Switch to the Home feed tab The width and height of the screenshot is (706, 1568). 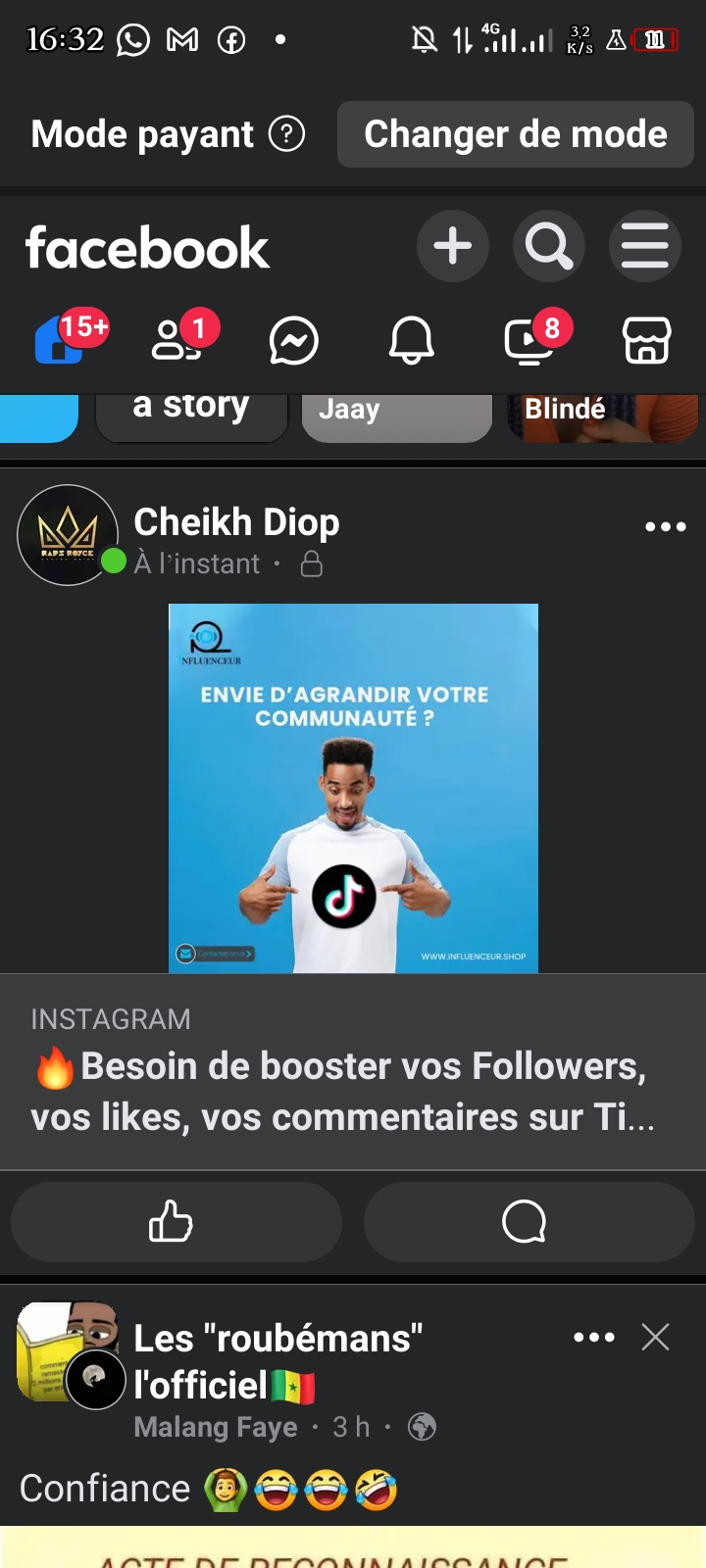61,341
